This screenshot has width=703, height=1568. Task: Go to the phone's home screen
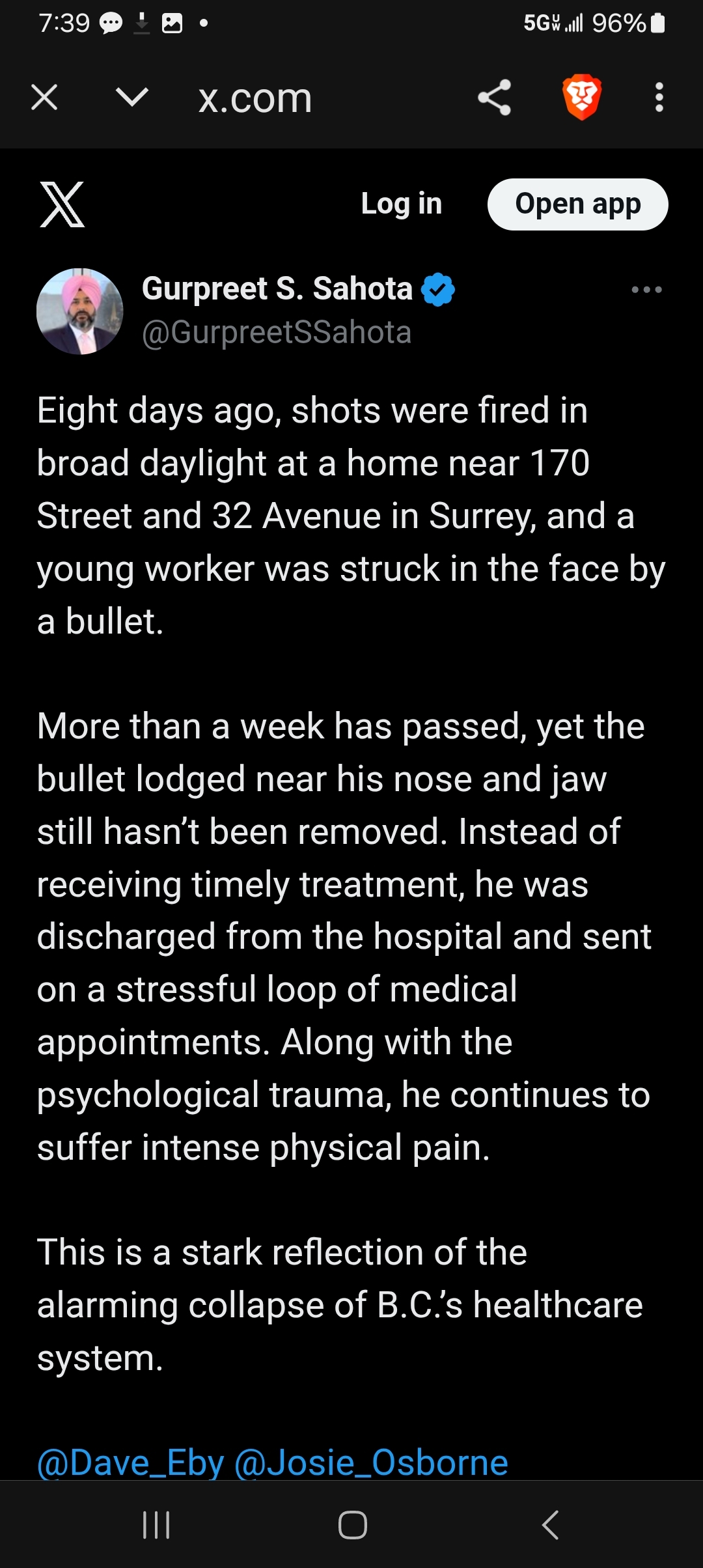(352, 1525)
